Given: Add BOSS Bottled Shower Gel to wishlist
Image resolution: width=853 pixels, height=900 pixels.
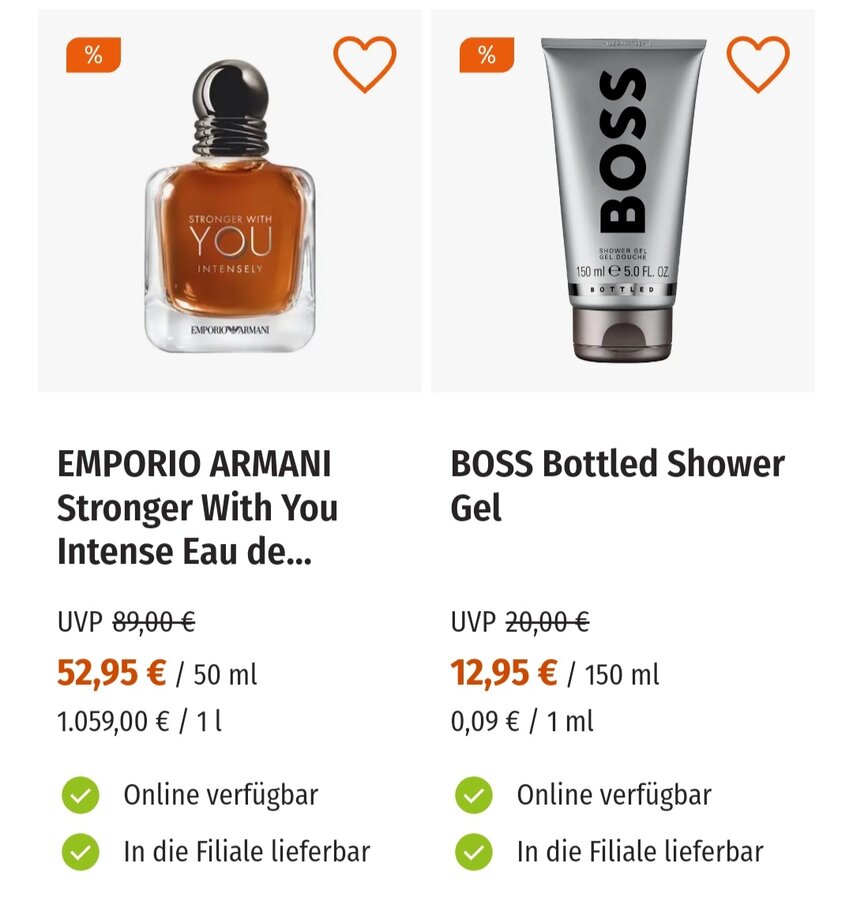Looking at the screenshot, I should [757, 64].
